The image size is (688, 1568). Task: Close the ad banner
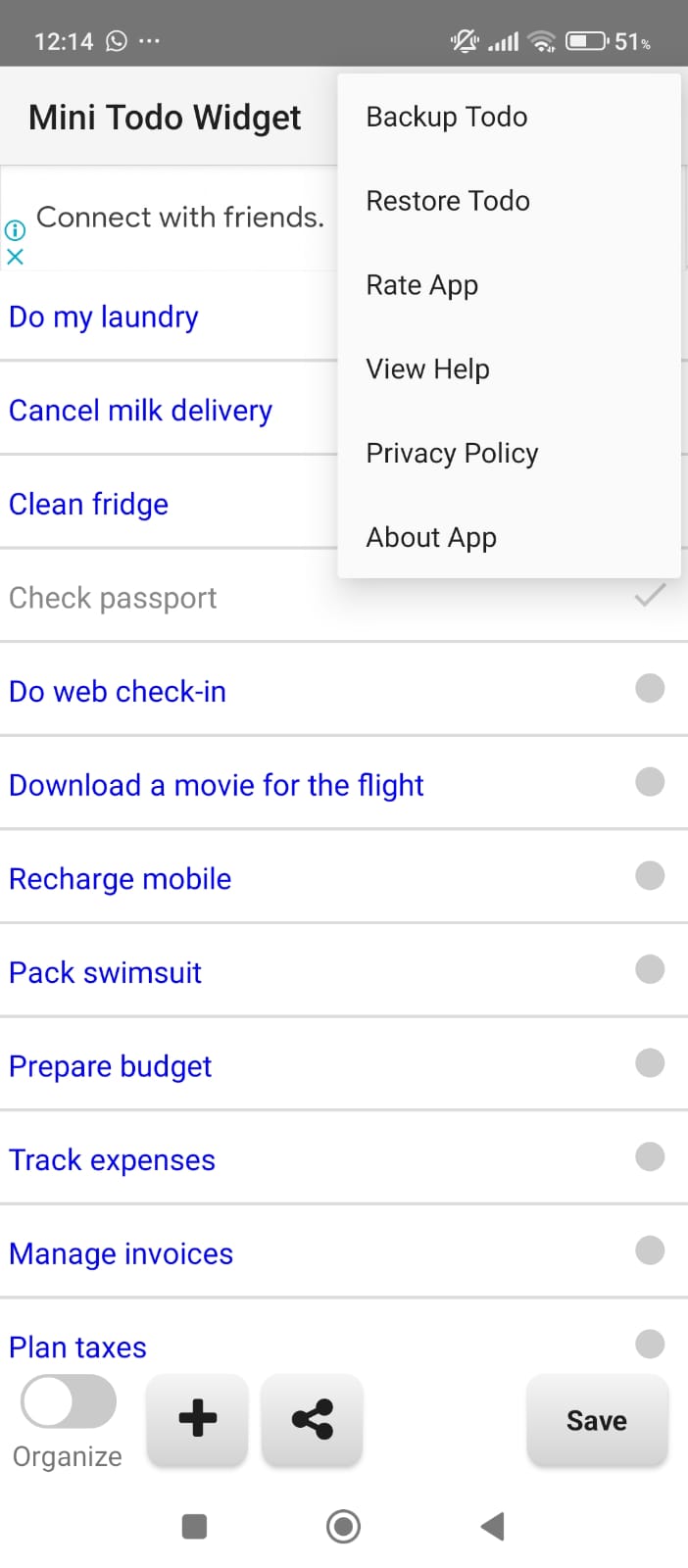(x=15, y=257)
